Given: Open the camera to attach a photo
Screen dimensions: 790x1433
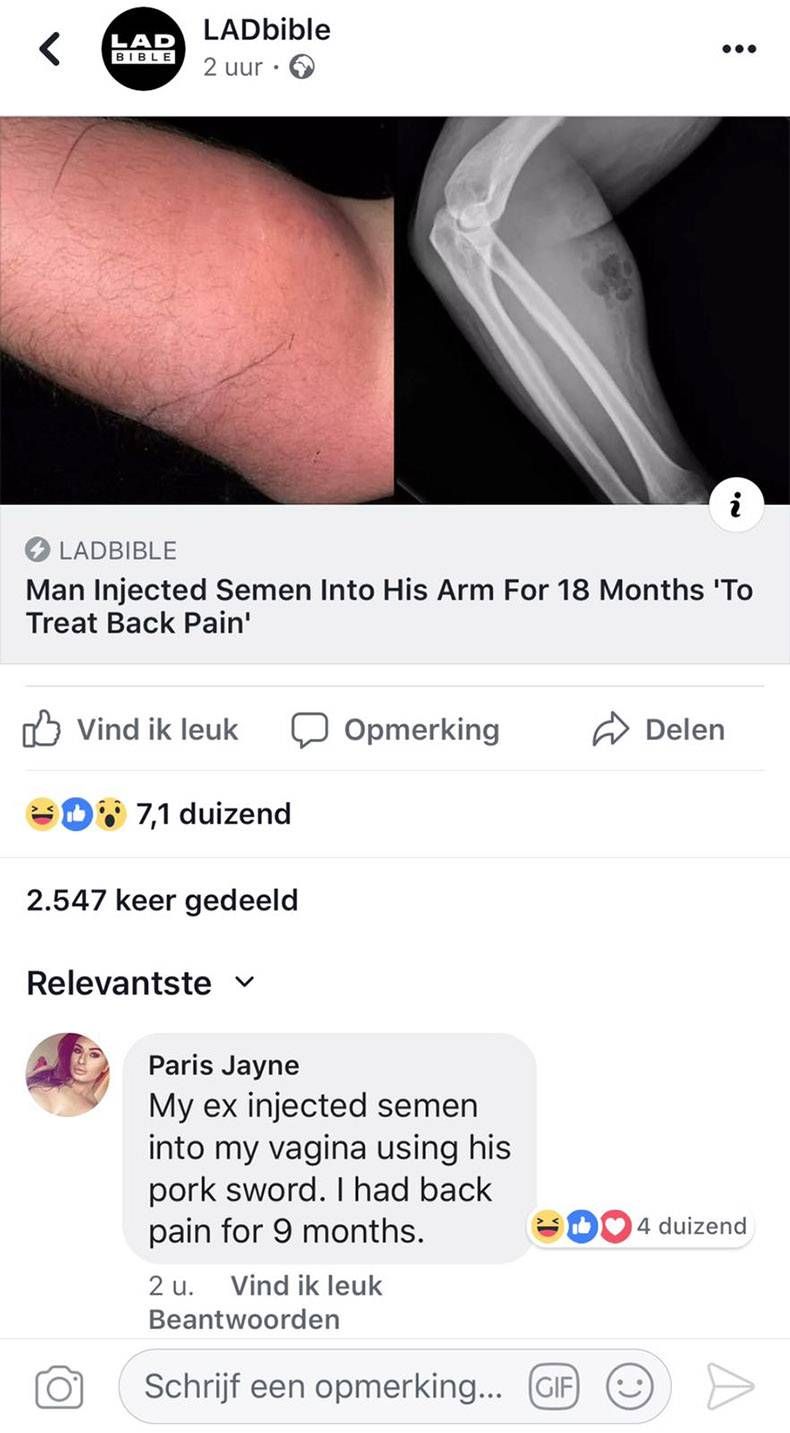Looking at the screenshot, I should [58, 1386].
